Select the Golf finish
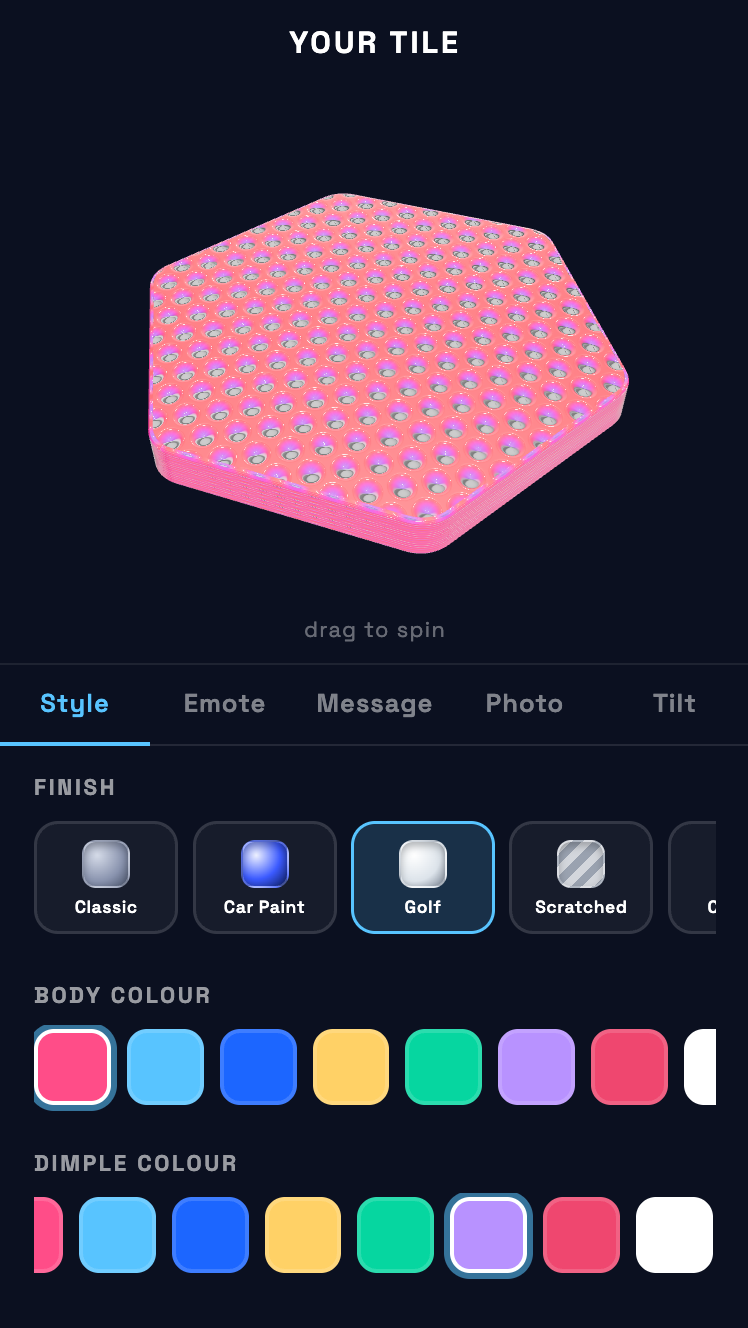 pyautogui.click(x=423, y=877)
